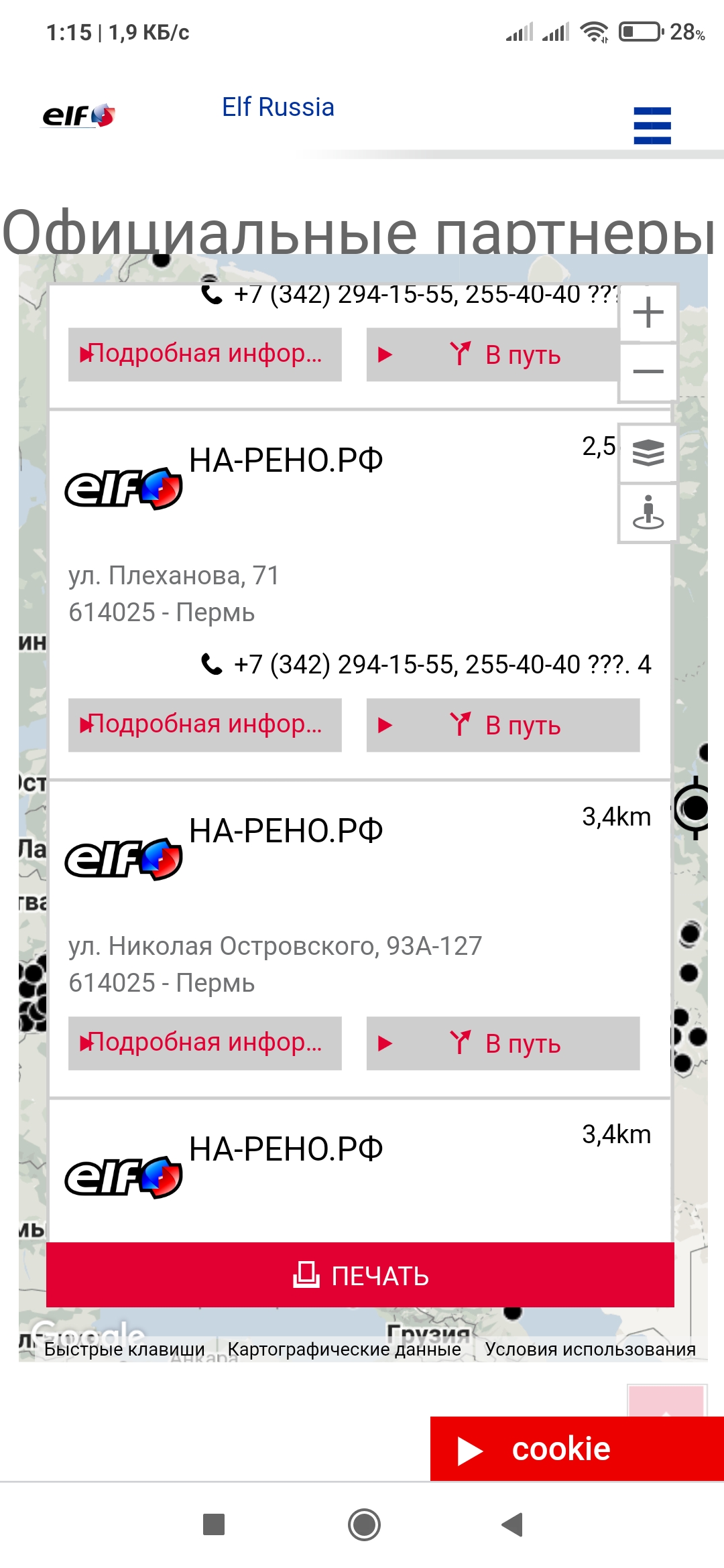Get directions to the Плеханова, 71 partner

point(503,725)
